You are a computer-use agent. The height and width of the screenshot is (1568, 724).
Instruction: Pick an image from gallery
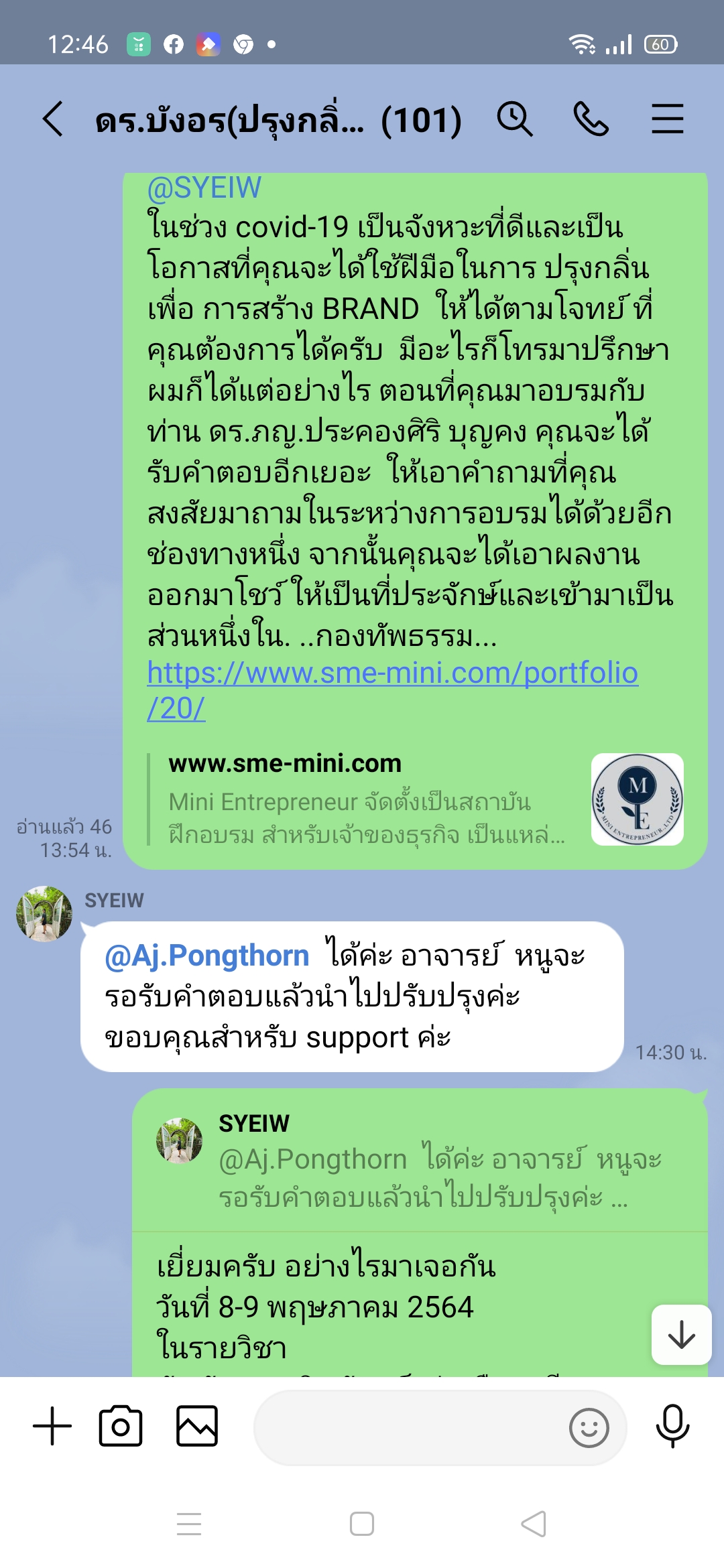pyautogui.click(x=196, y=1426)
